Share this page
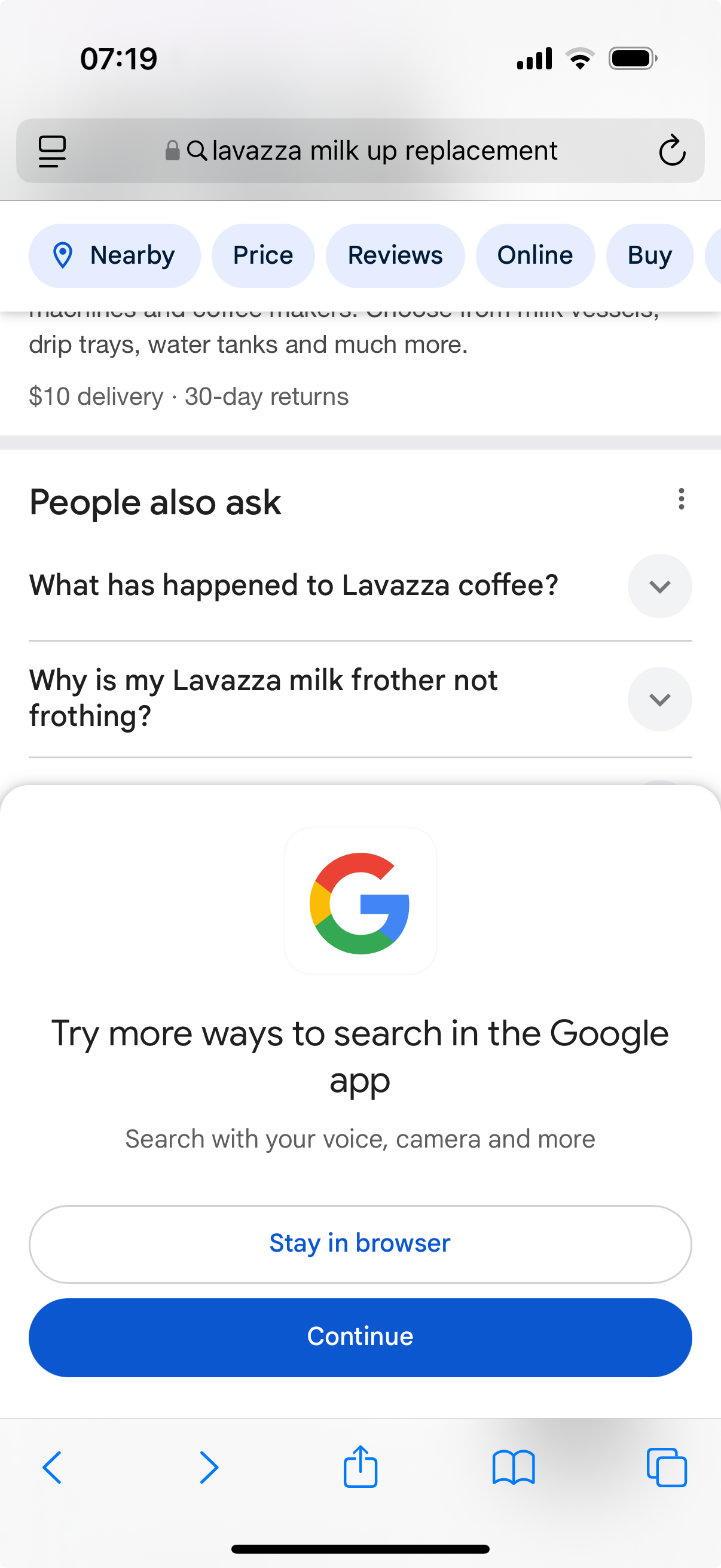The image size is (721, 1568). pyautogui.click(x=360, y=1468)
